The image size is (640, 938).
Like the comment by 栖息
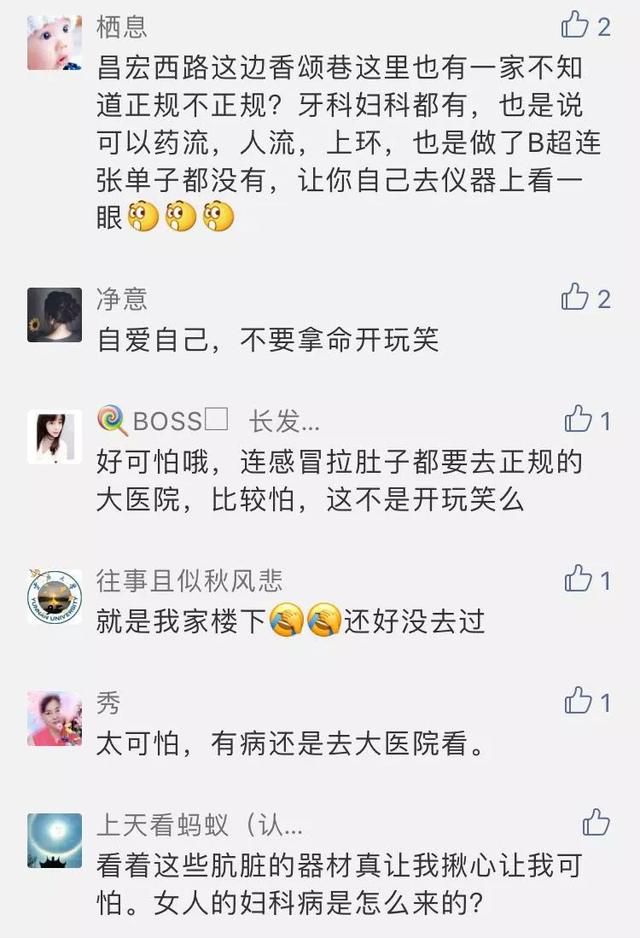pos(576,25)
